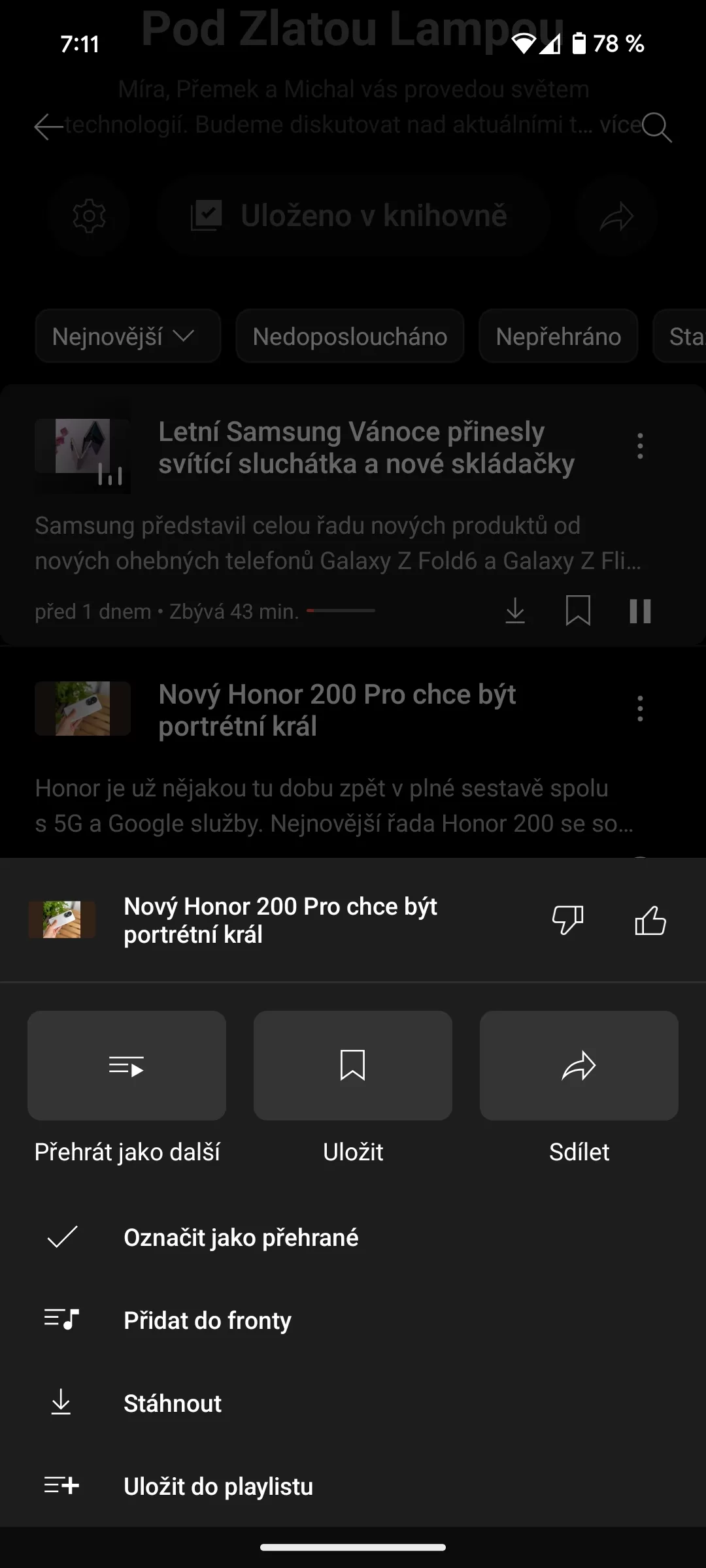Screen dimensions: 706x1568
Task: Dislike the Nový Honor 200 Pro episode
Action: [x=567, y=920]
